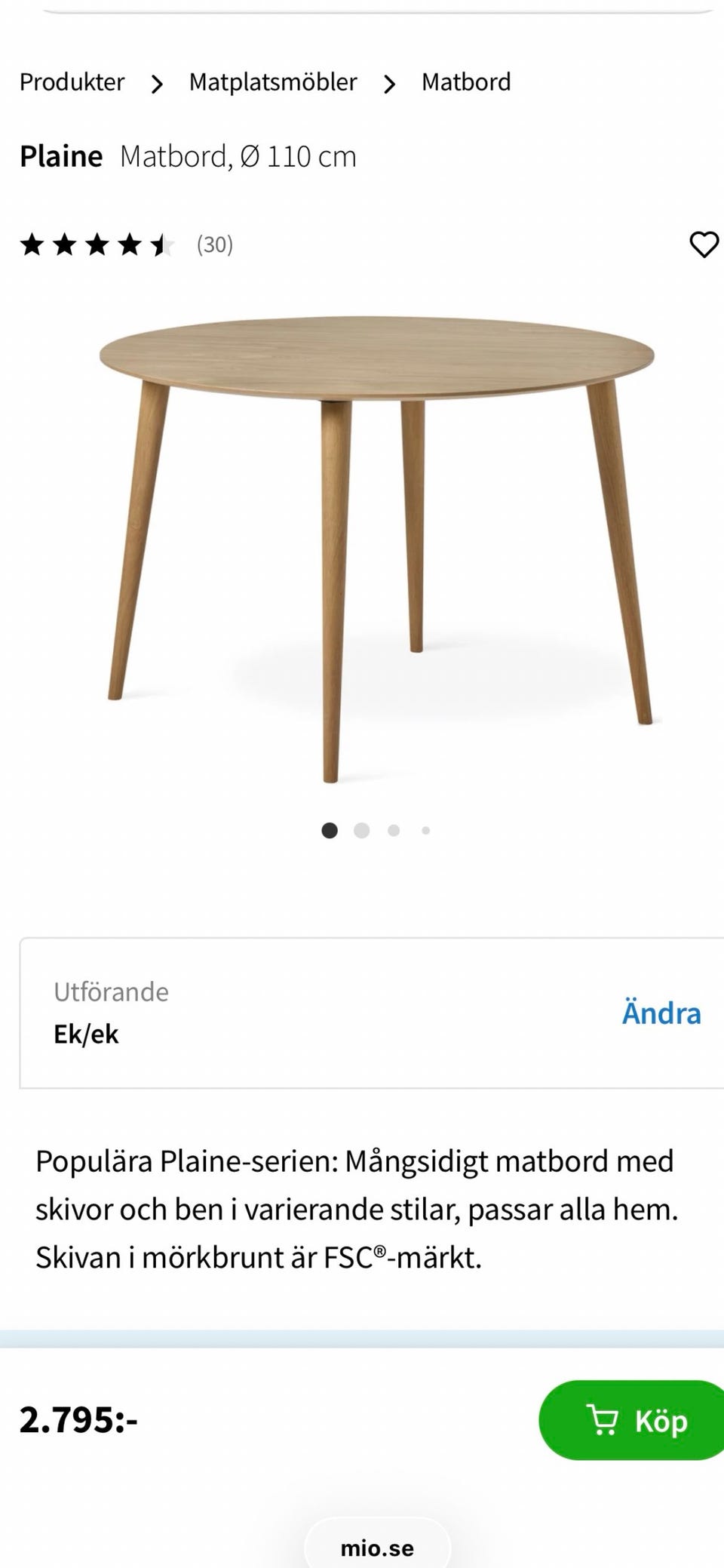The width and height of the screenshot is (724, 1568).
Task: Select the second carousel dot
Action: (362, 830)
